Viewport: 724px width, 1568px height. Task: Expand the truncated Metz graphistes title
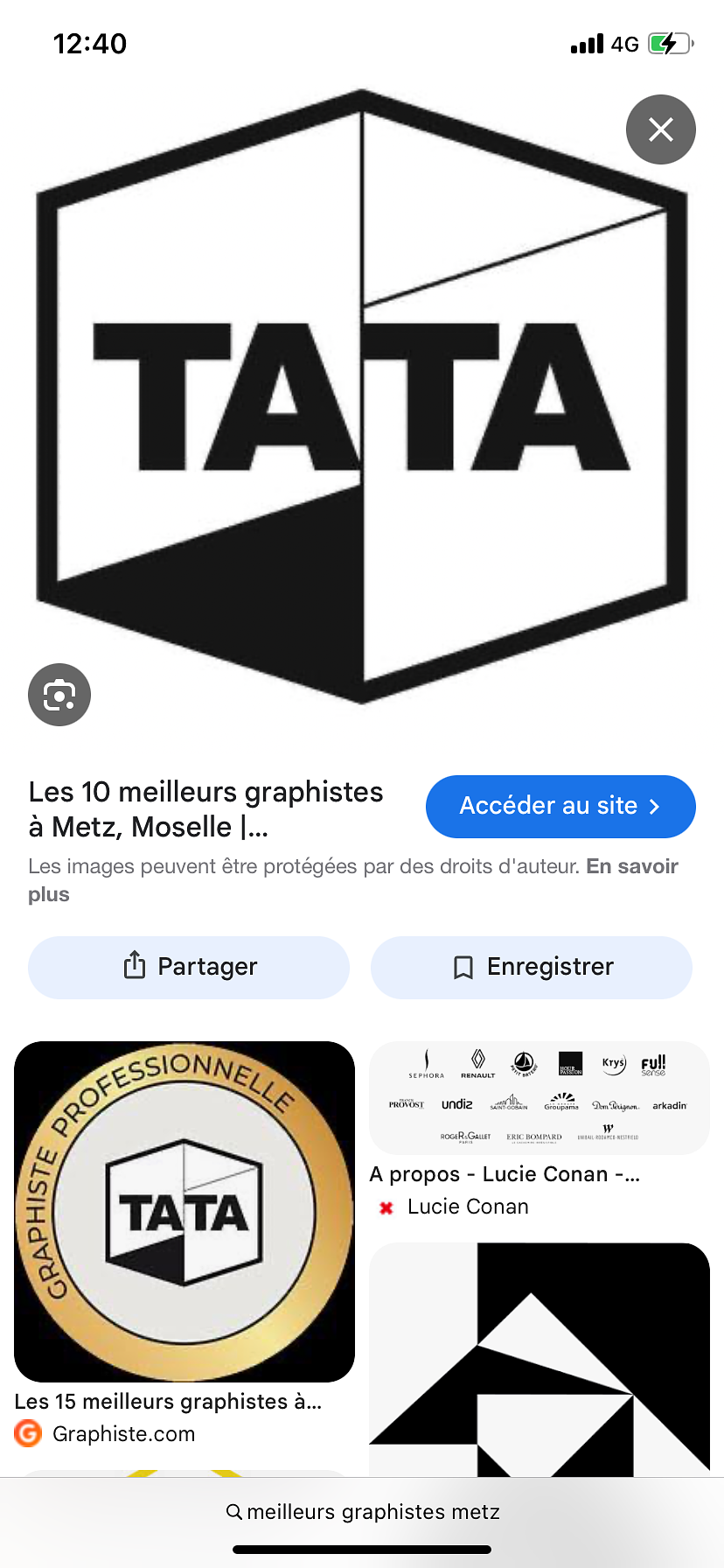pyautogui.click(x=205, y=808)
